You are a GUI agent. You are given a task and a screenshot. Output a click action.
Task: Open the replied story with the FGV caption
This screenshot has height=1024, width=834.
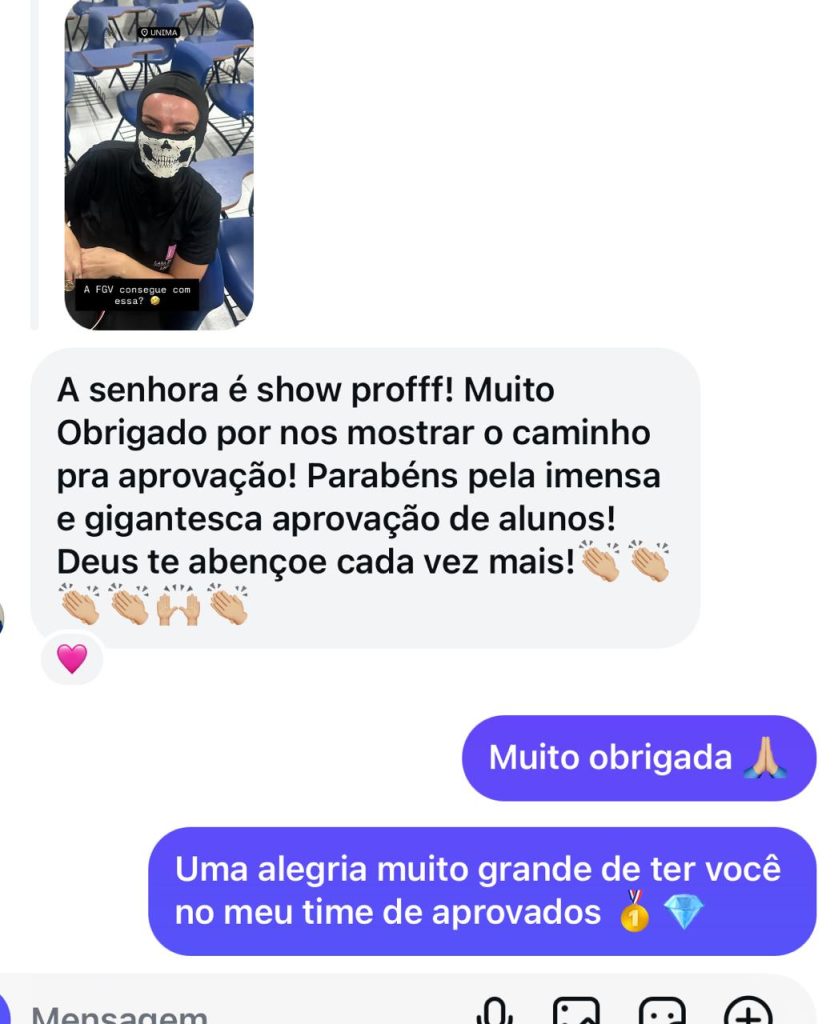[158, 165]
